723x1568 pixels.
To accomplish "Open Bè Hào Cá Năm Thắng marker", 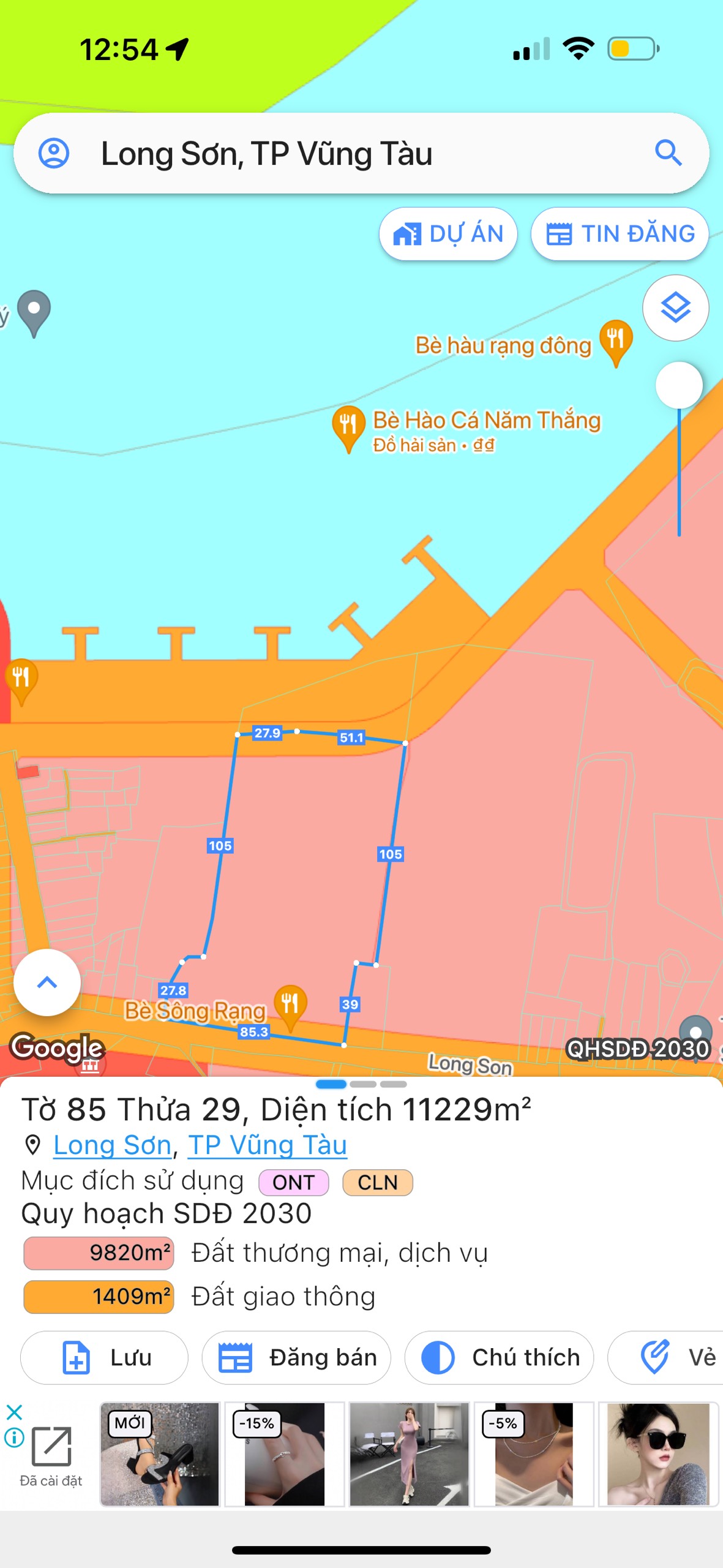I will [348, 426].
